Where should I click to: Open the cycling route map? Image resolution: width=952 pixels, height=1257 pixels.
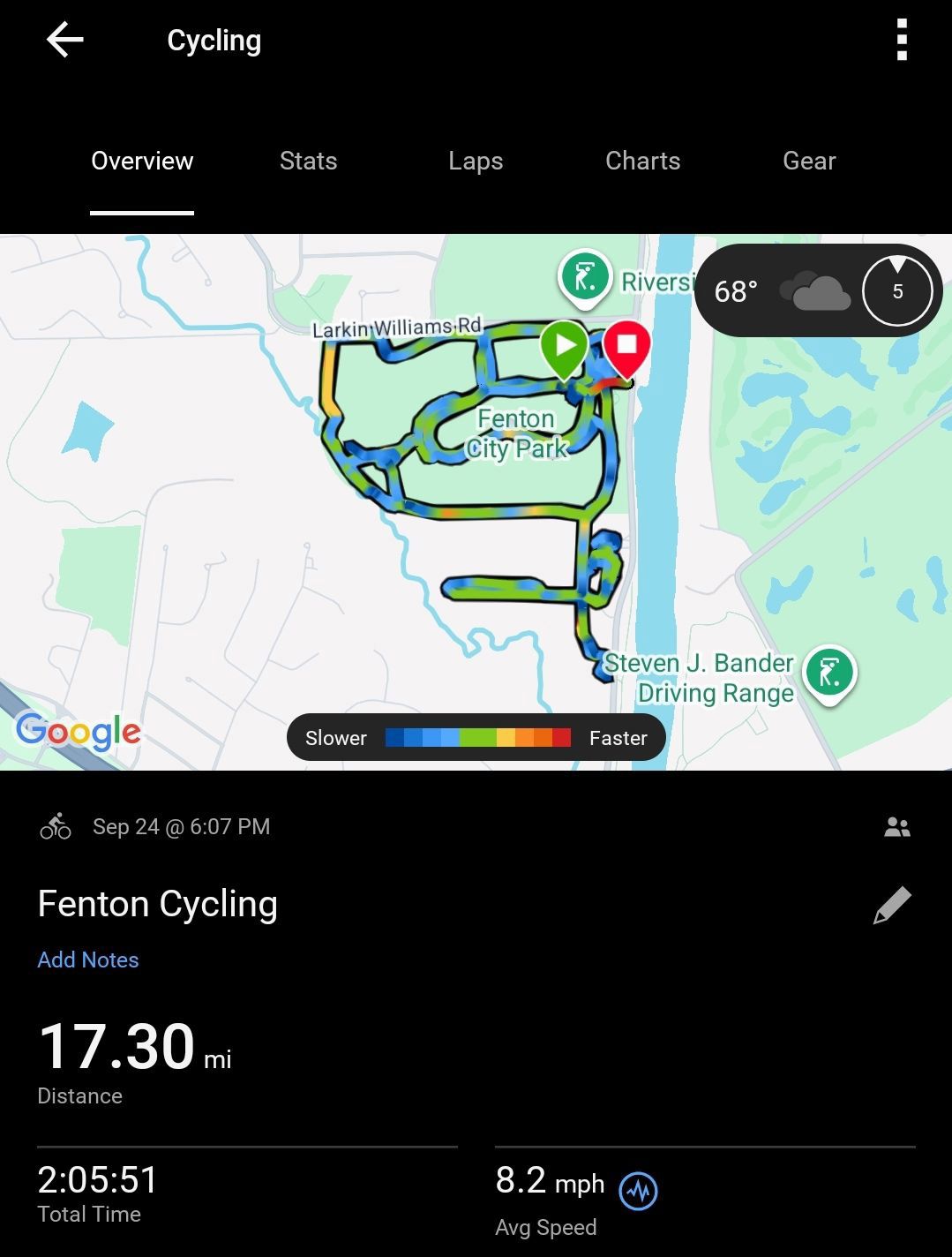coord(476,501)
